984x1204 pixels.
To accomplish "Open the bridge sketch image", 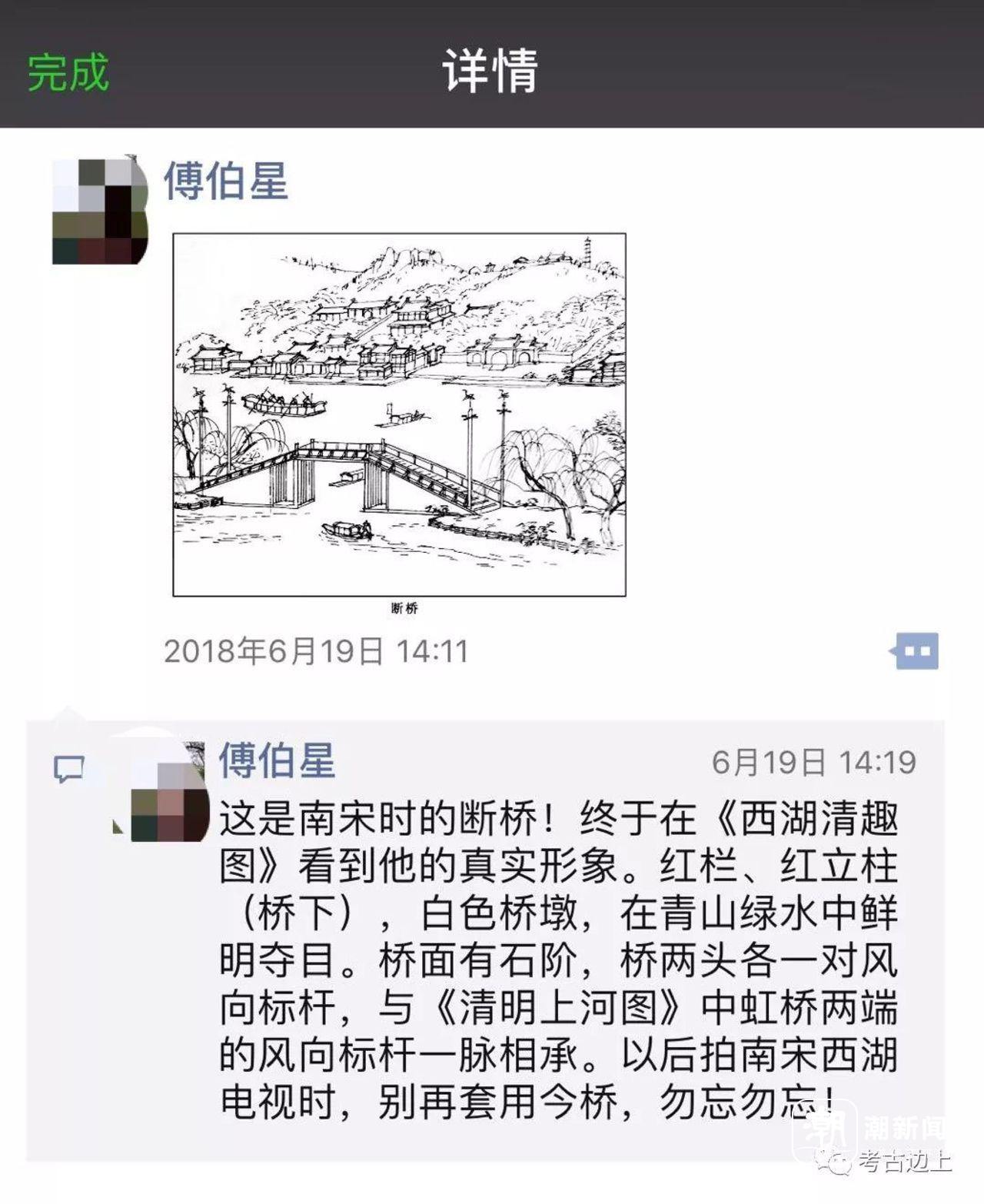I will tap(399, 415).
